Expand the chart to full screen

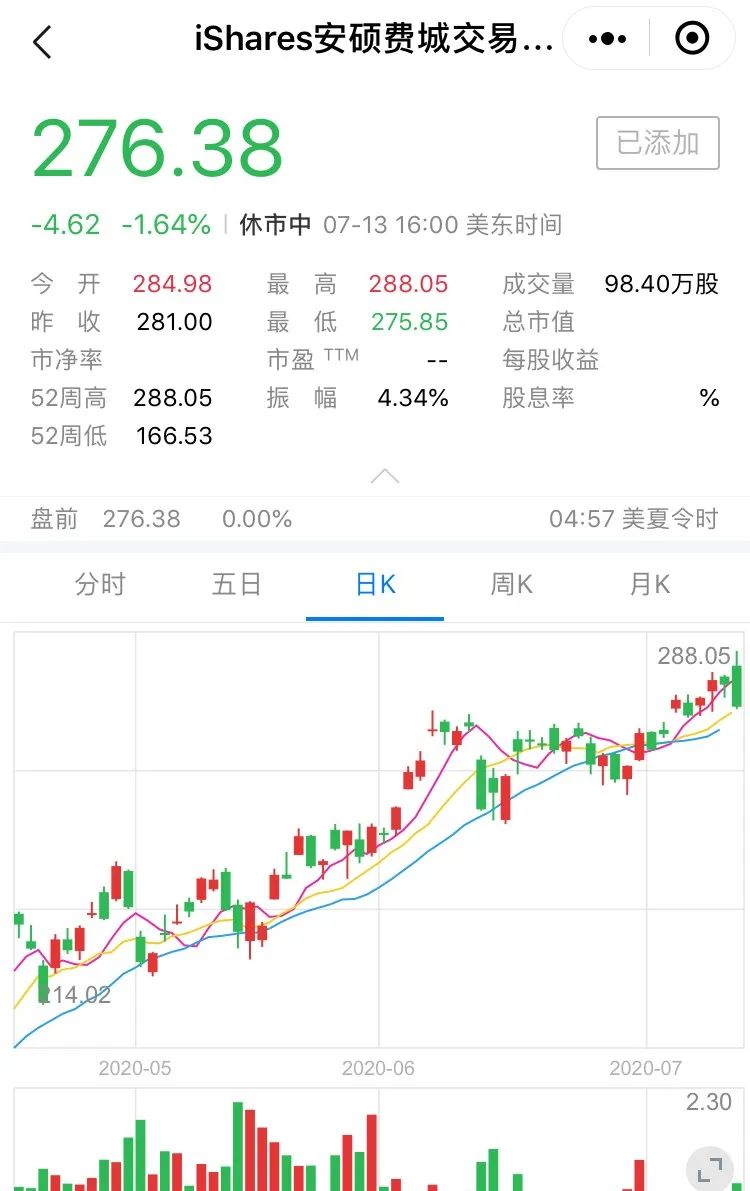(710, 1170)
